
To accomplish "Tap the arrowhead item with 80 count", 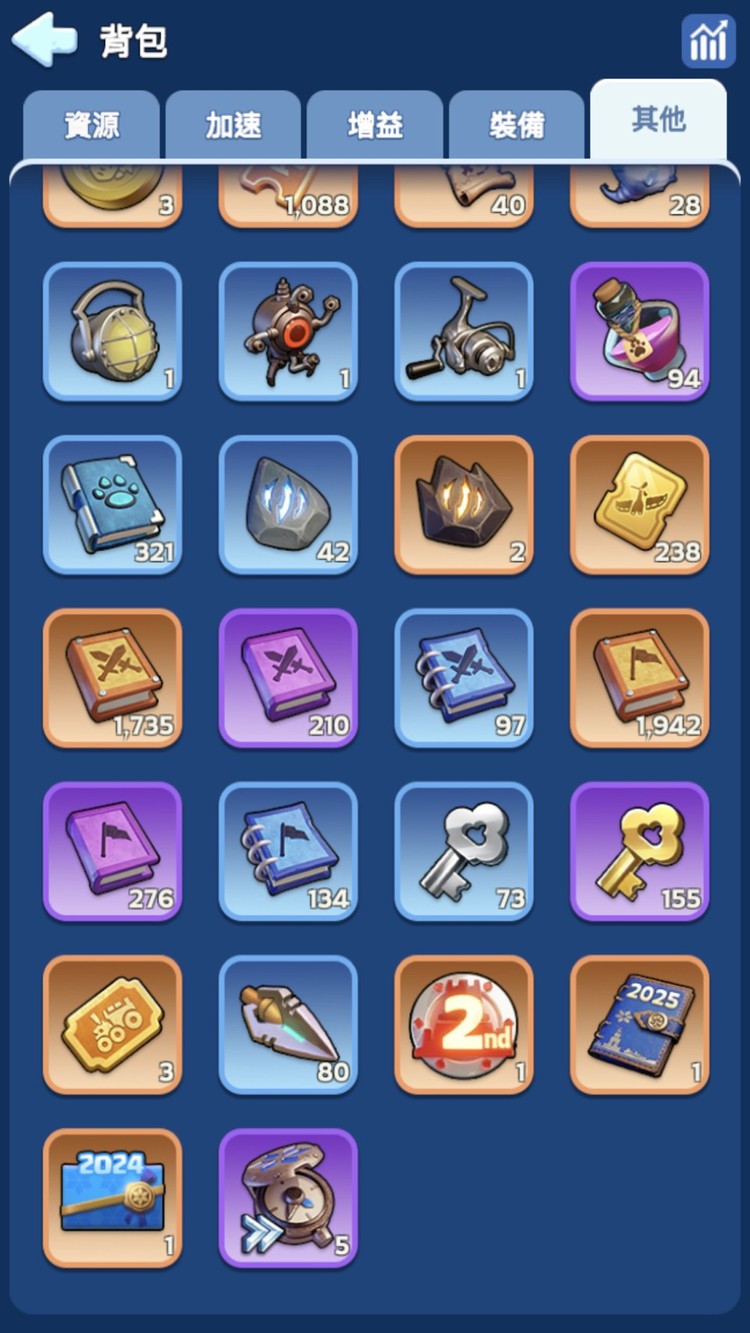I will (288, 1024).
